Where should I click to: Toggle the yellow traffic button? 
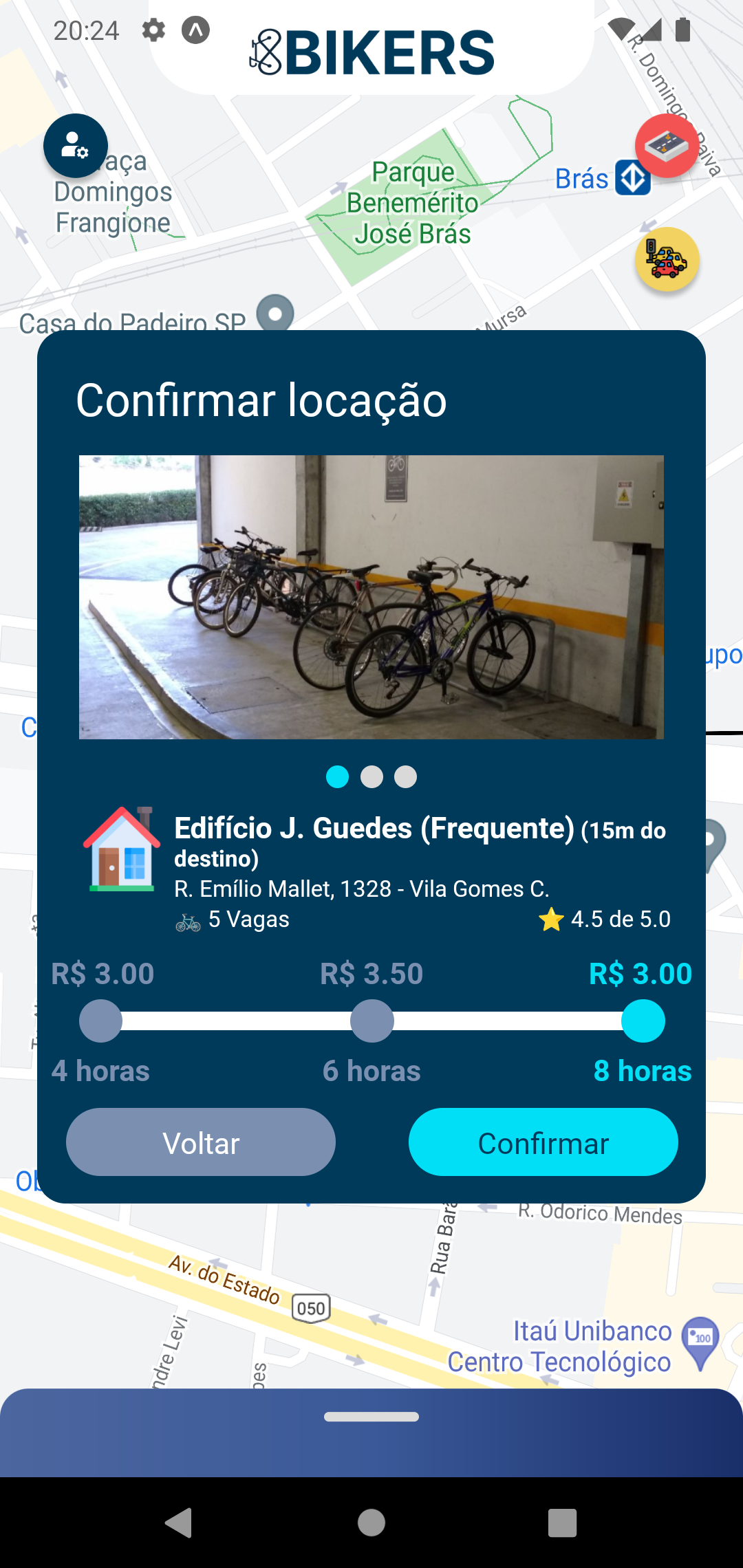pyautogui.click(x=666, y=259)
